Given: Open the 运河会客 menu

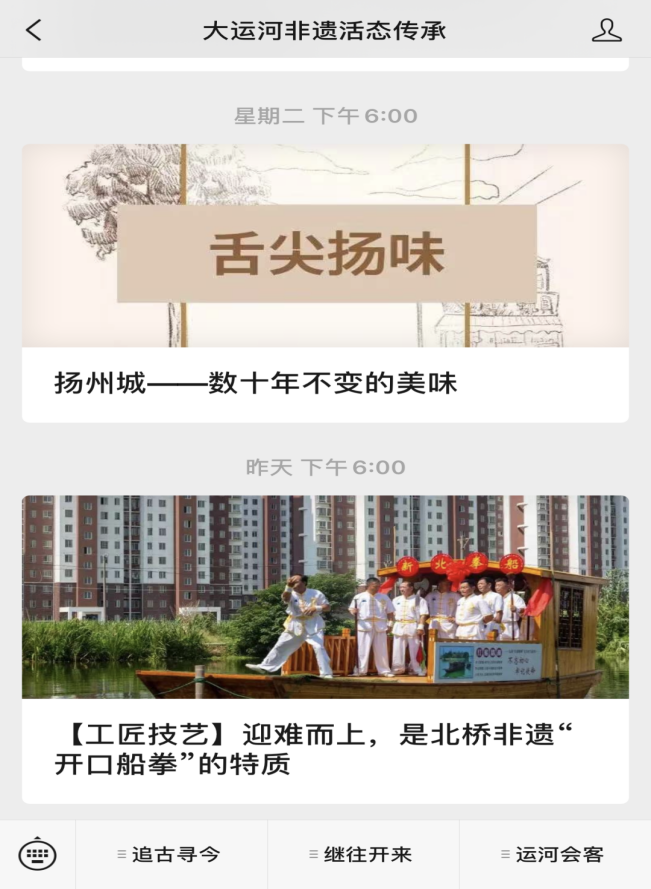Looking at the screenshot, I should (554, 855).
